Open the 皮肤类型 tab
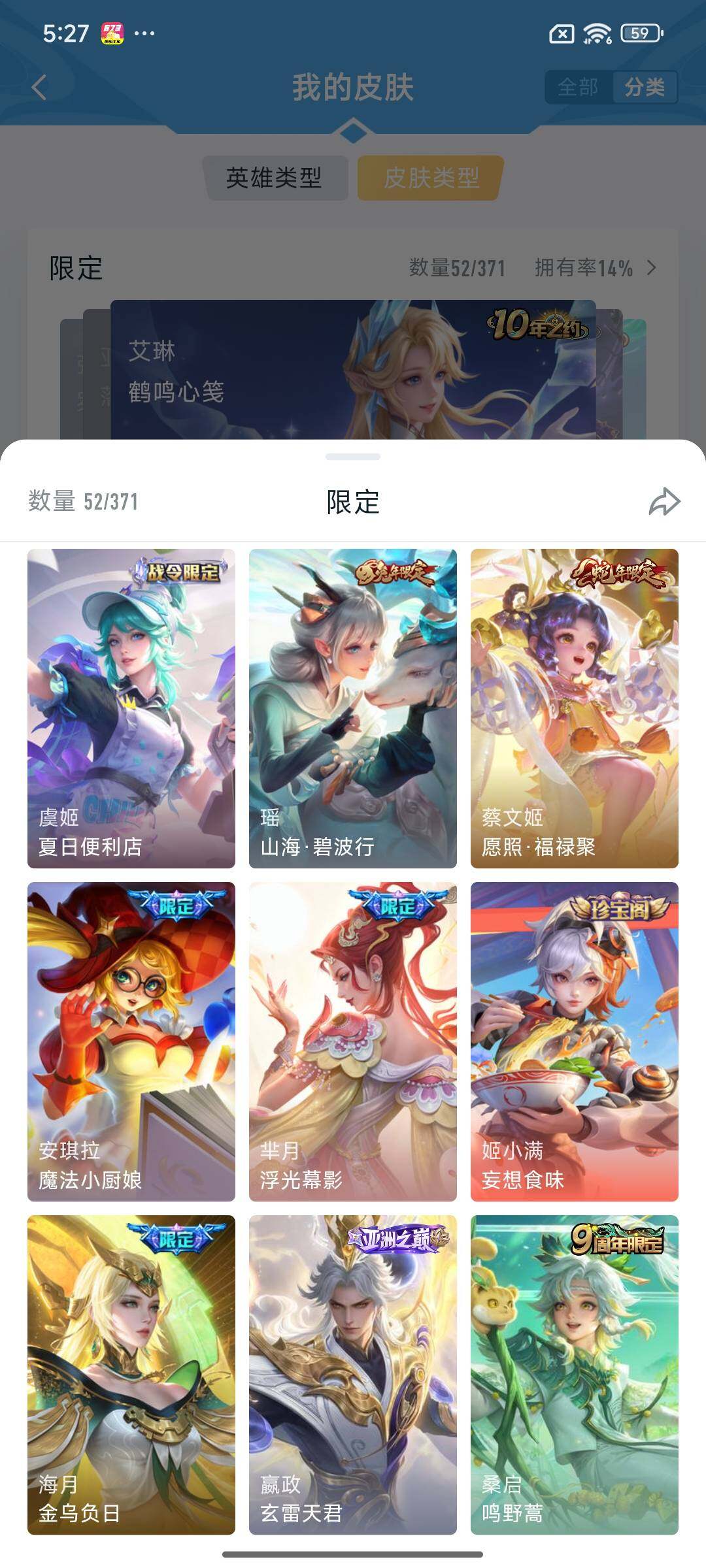This screenshot has height=1568, width=706. 428,176
